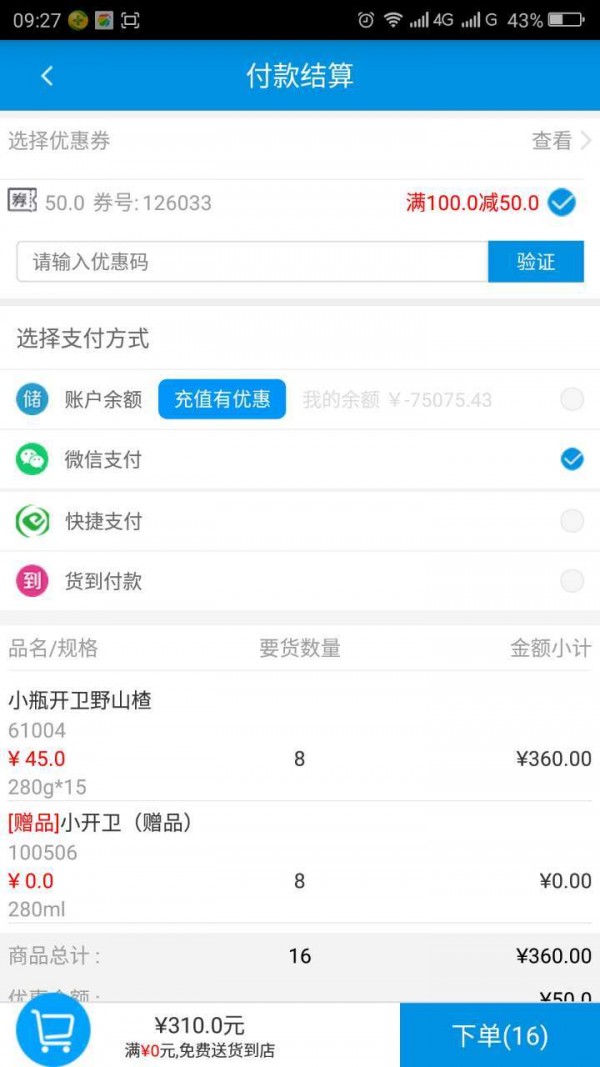Choose 货到付款 cash on delivery
This screenshot has height=1067, width=600.
coord(571,581)
